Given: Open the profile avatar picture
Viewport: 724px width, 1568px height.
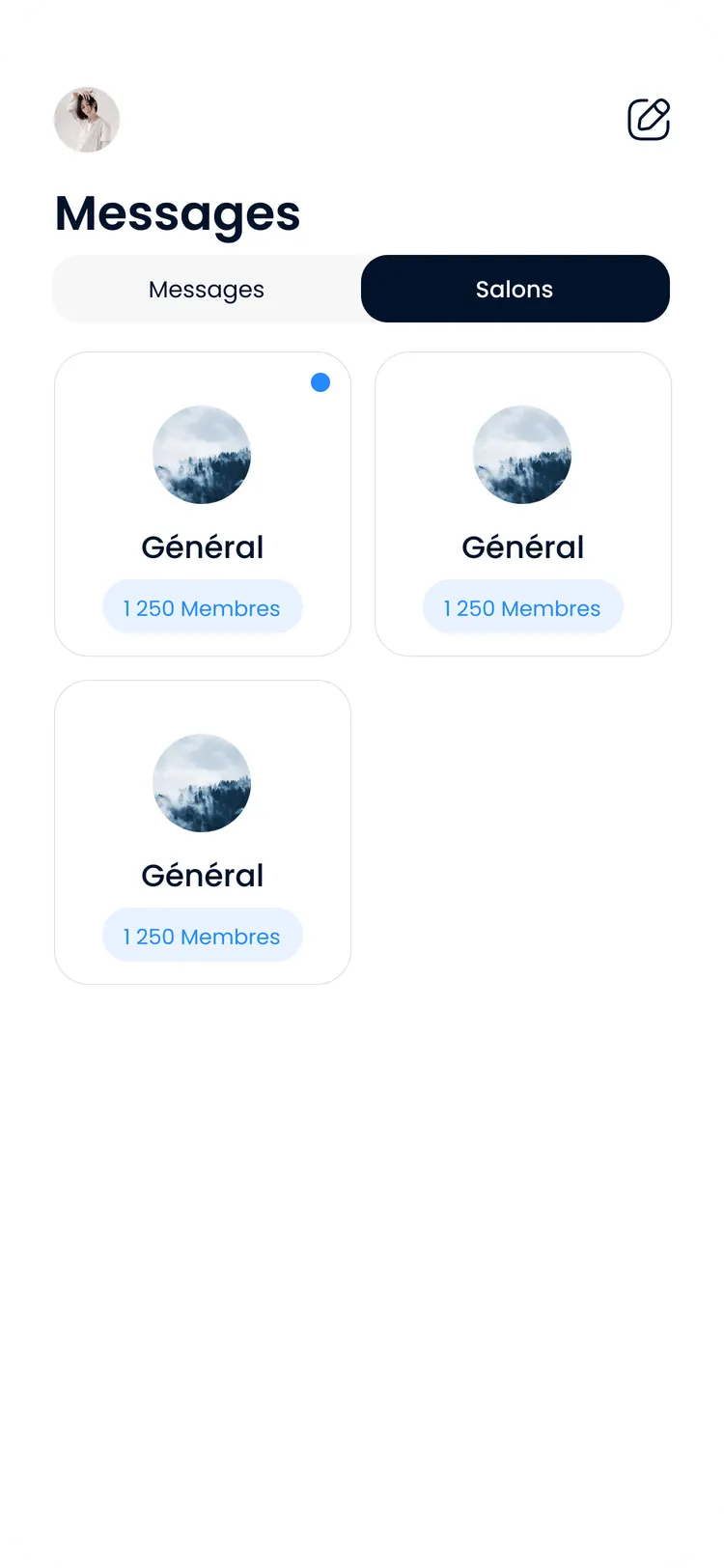Looking at the screenshot, I should pos(87,120).
